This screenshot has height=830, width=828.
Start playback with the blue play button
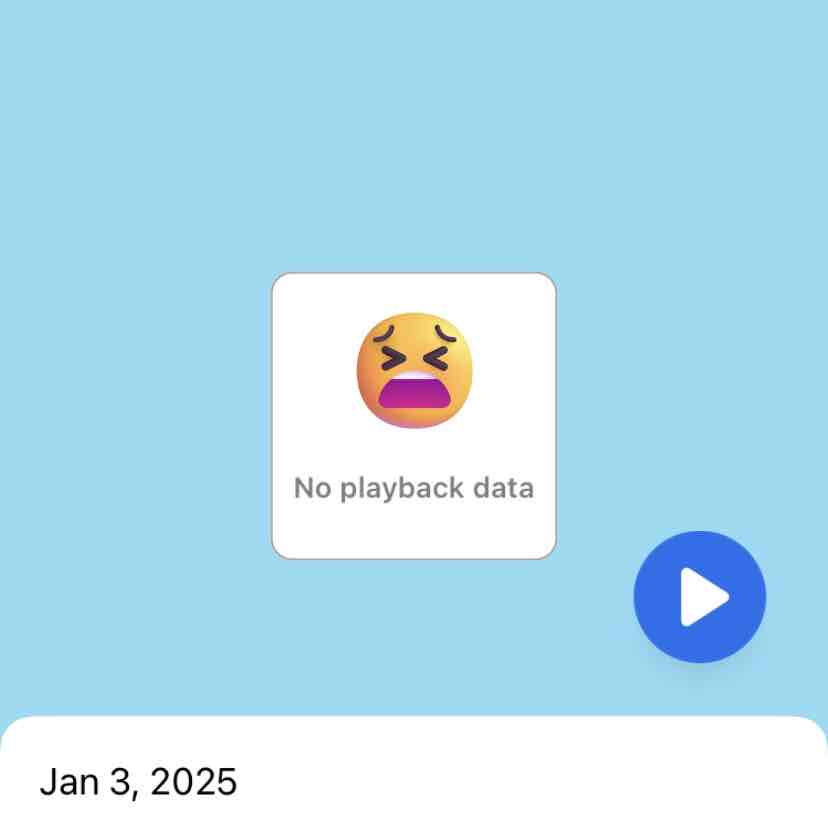coord(700,597)
